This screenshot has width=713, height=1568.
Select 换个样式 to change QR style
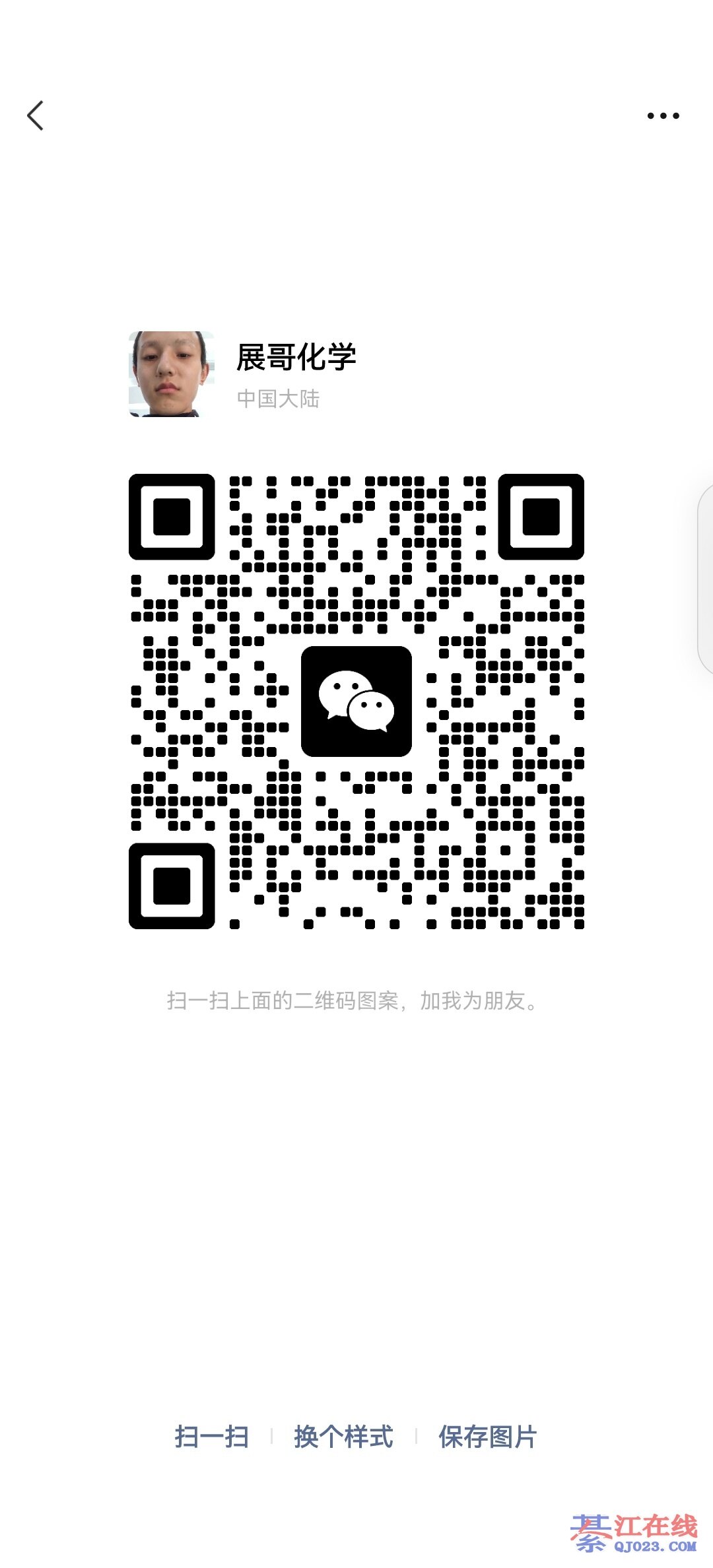pos(343,1436)
